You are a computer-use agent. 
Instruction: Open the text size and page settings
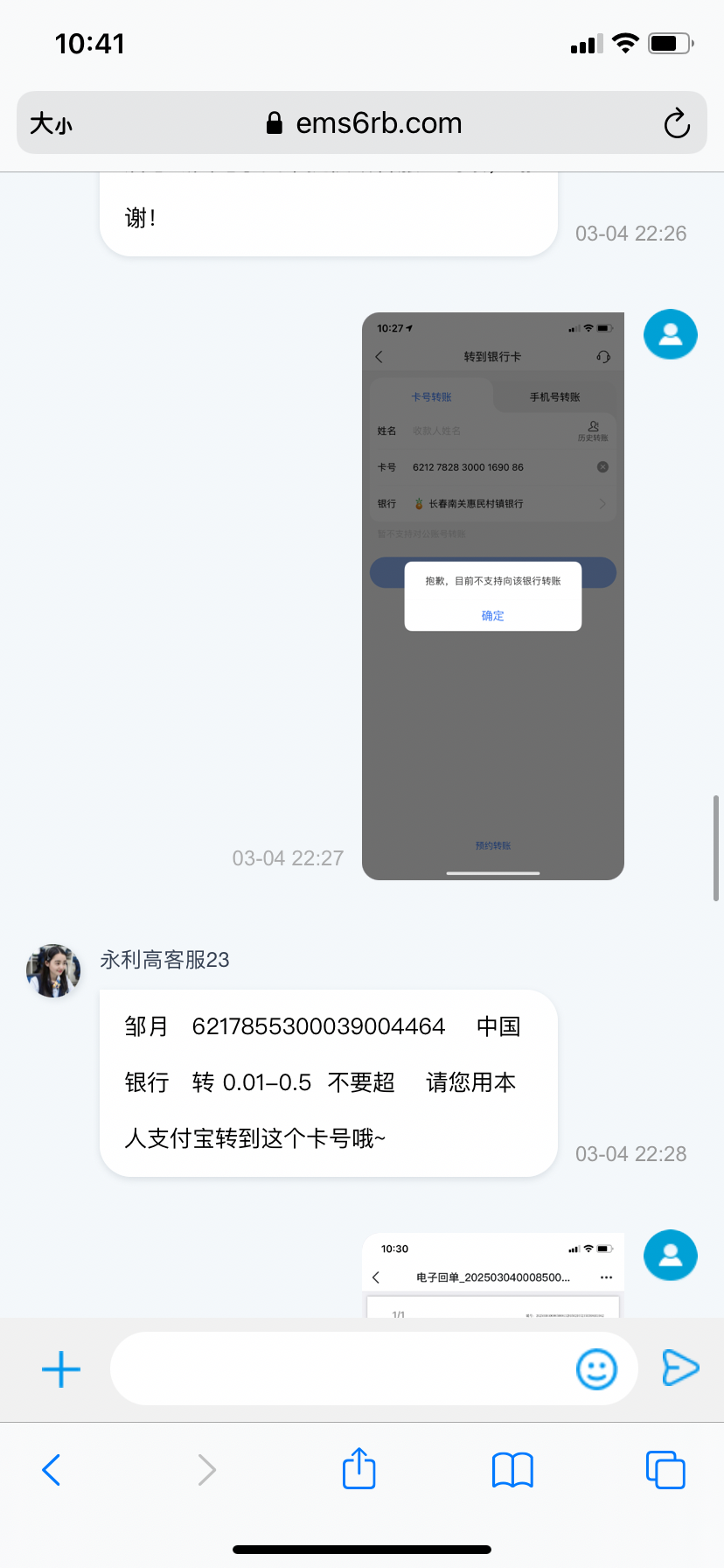tap(51, 123)
